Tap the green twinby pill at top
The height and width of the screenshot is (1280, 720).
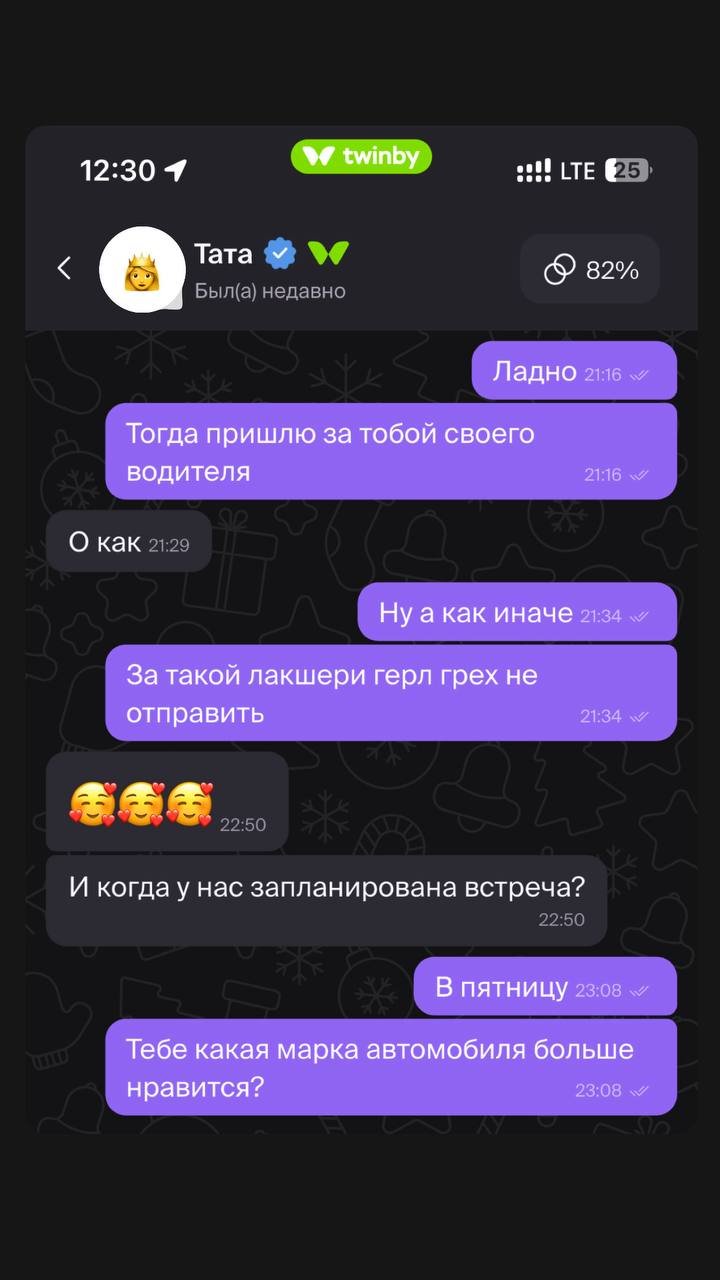click(361, 156)
